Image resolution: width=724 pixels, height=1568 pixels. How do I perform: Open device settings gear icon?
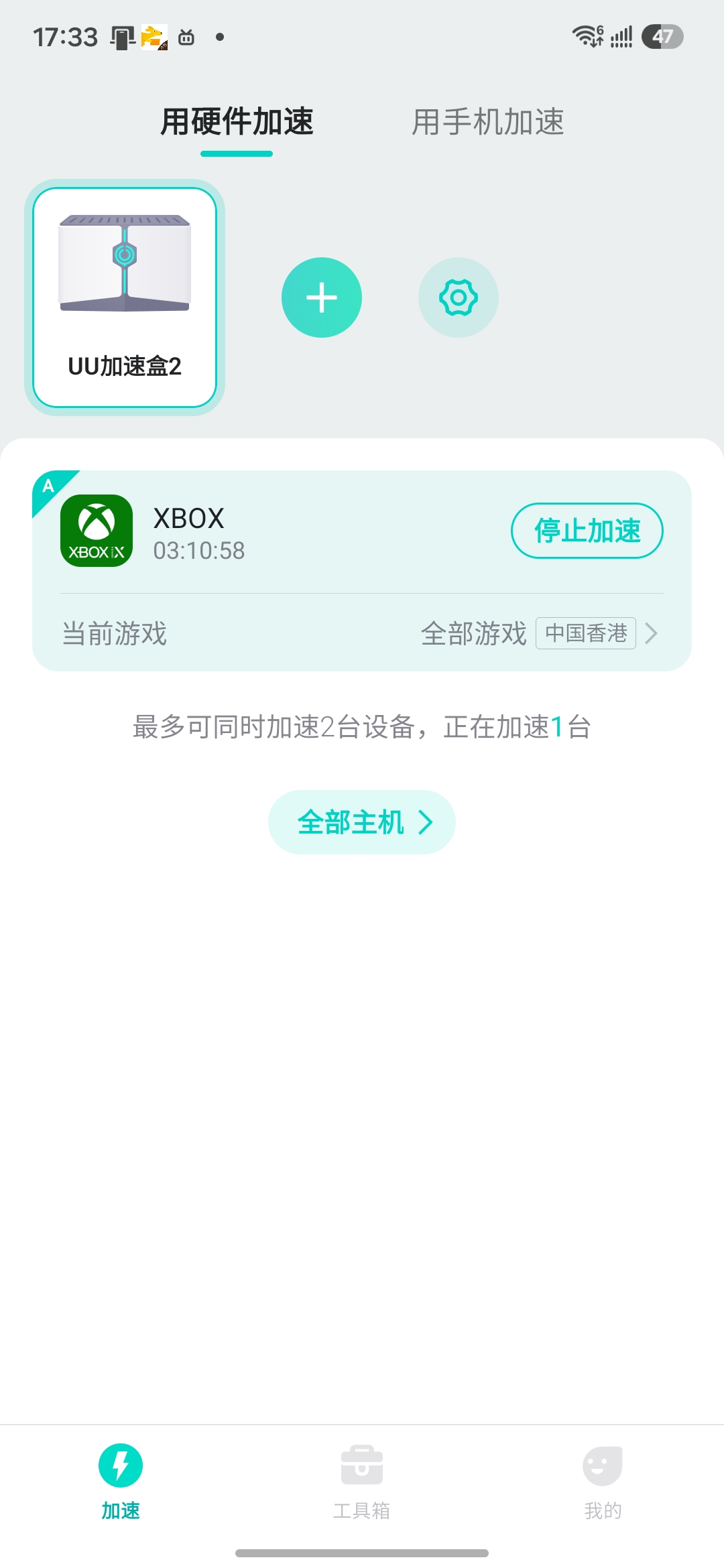click(459, 298)
